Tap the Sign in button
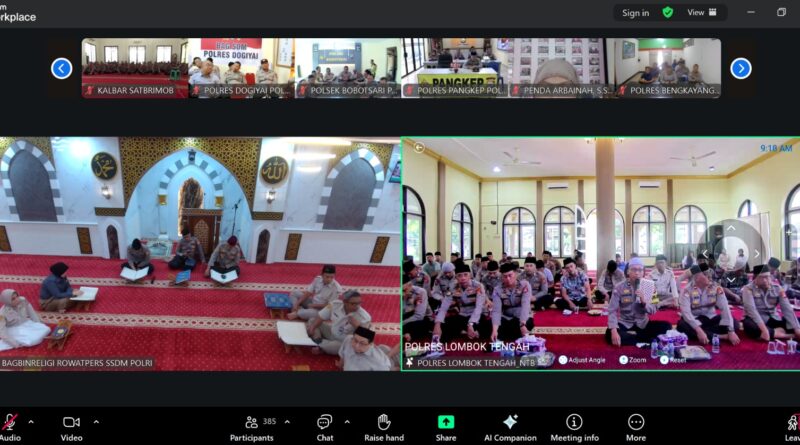800x445 pixels. coord(635,13)
